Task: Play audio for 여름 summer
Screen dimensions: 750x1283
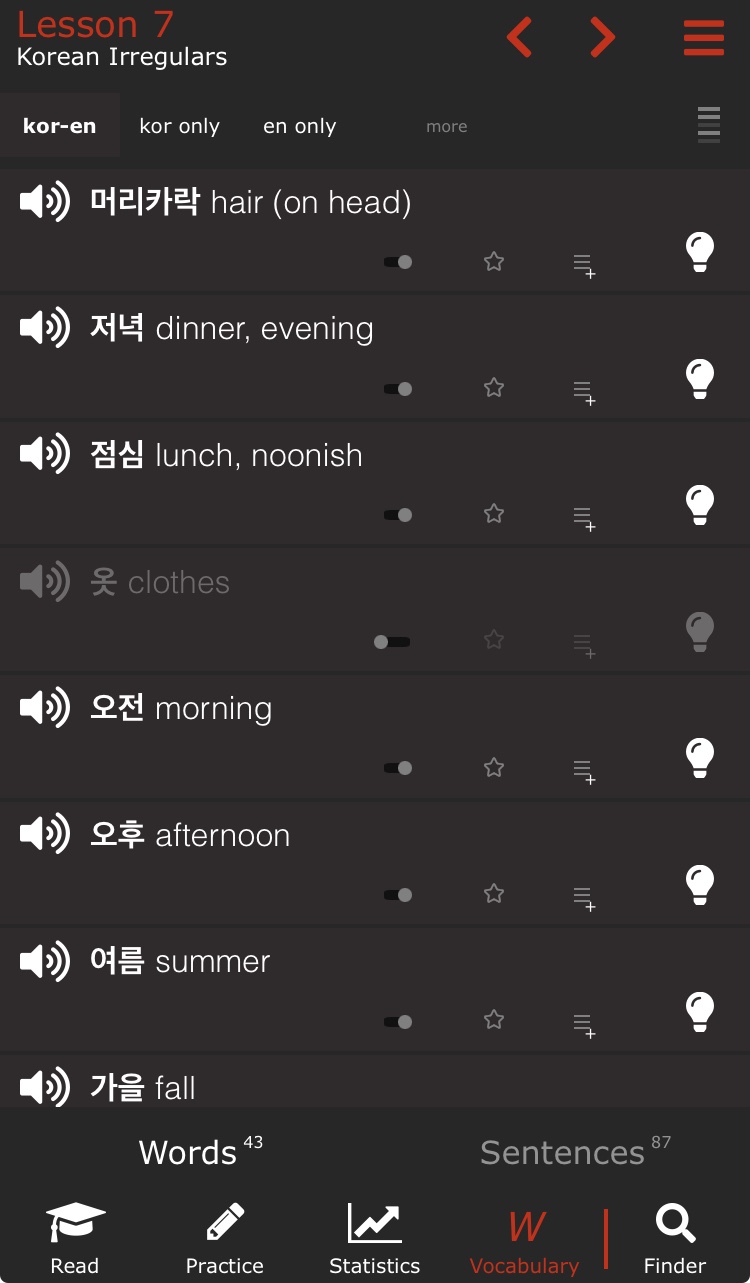Action: (x=45, y=961)
